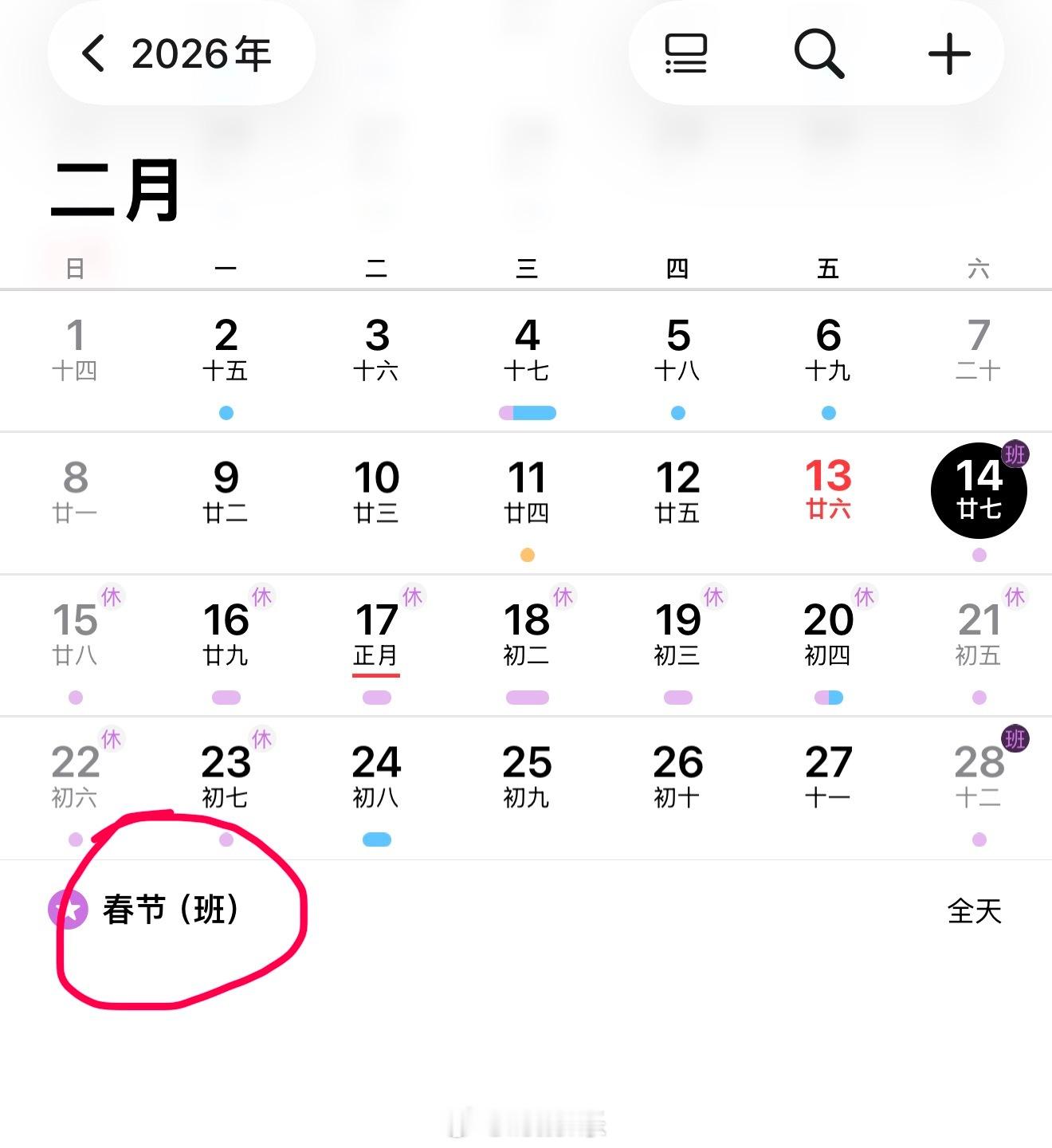
Task: Tap the purple event bar under 17 正月
Action: pyautogui.click(x=375, y=697)
